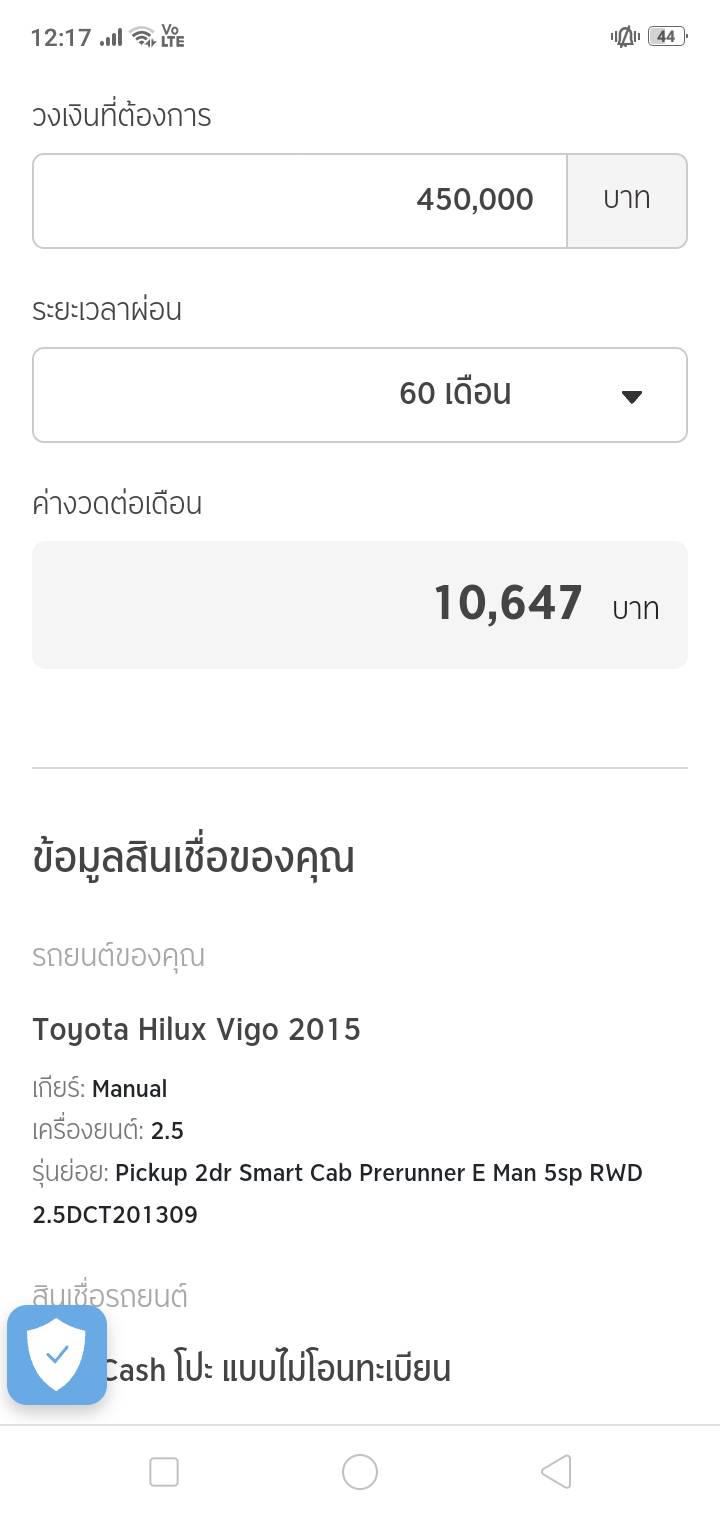This screenshot has height=1520, width=720.
Task: Go back using the system back button
Action: pos(556,1472)
